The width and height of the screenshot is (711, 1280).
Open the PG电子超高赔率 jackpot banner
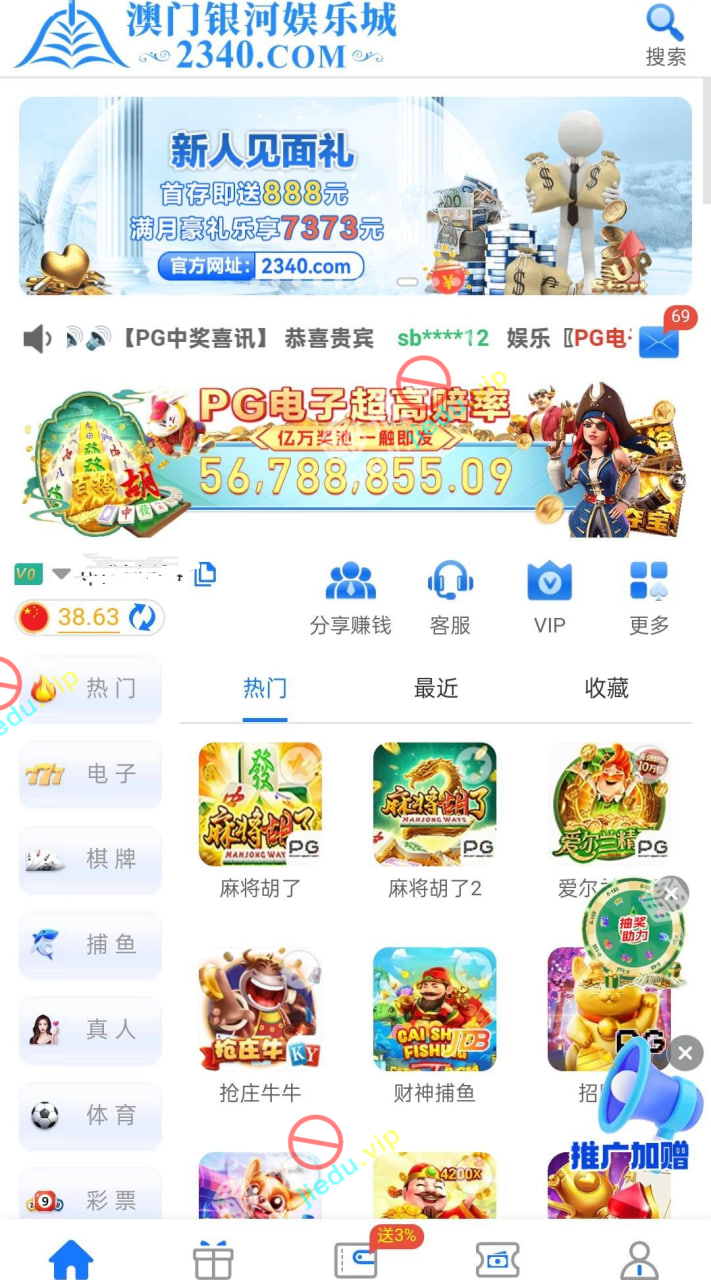[355, 455]
